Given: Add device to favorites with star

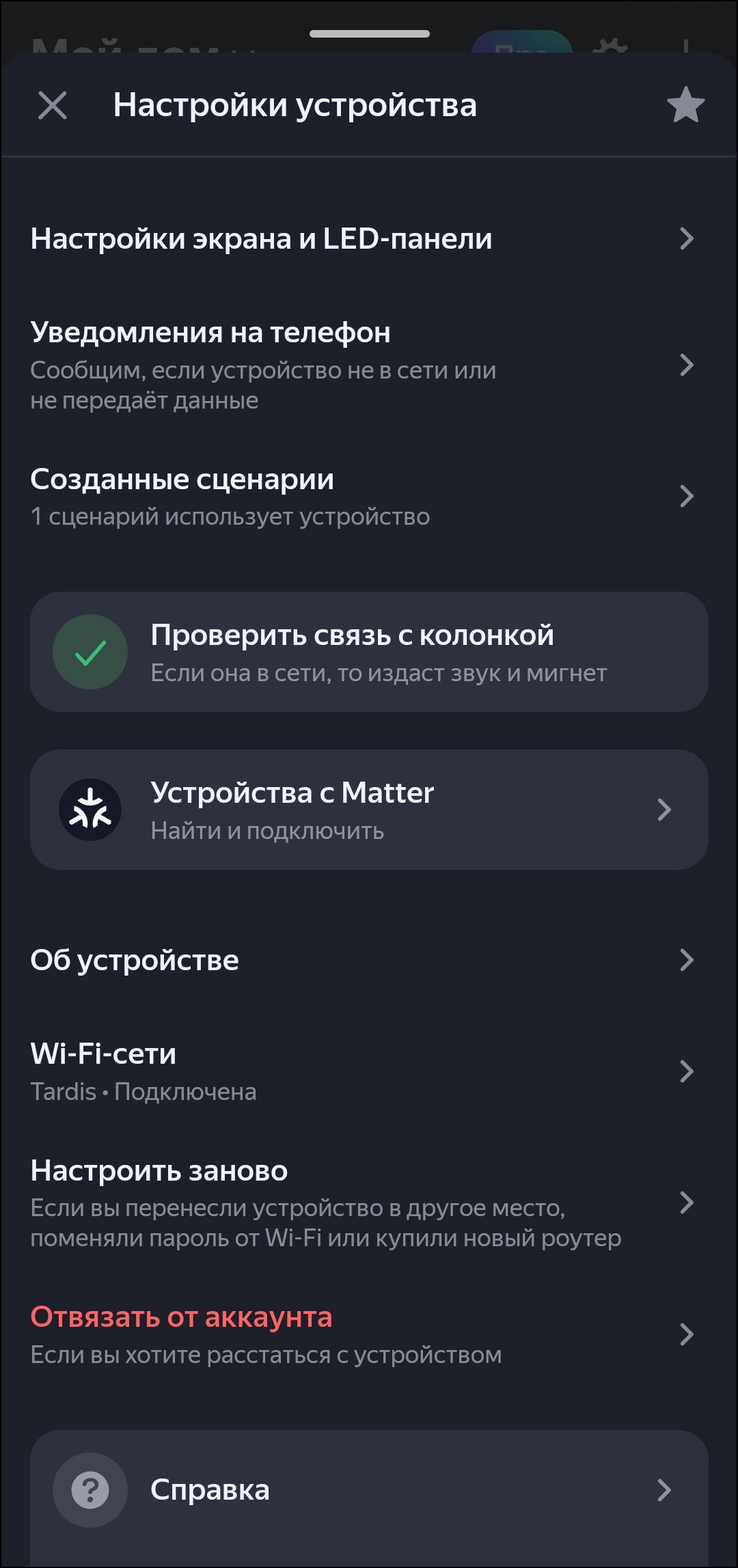Looking at the screenshot, I should tap(685, 105).
